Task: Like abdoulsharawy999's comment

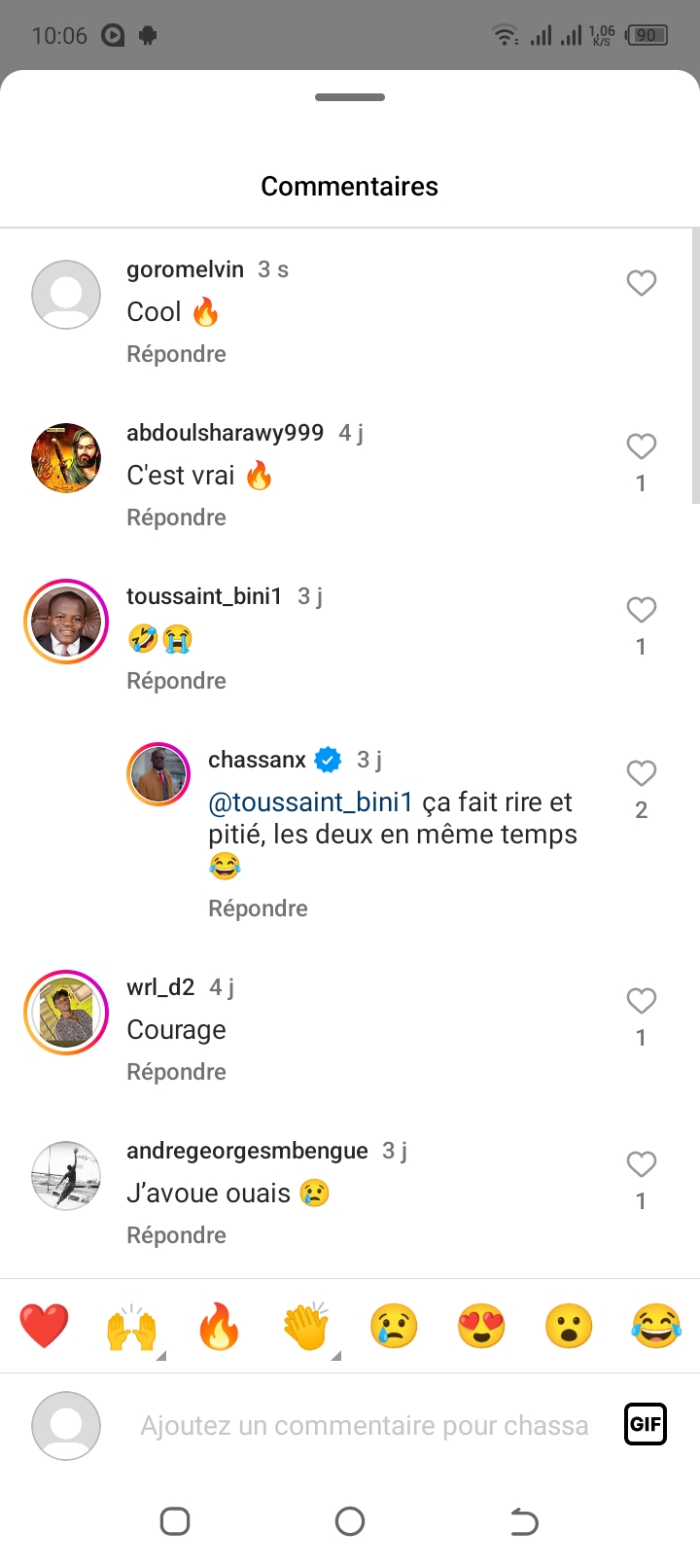Action: (x=641, y=446)
